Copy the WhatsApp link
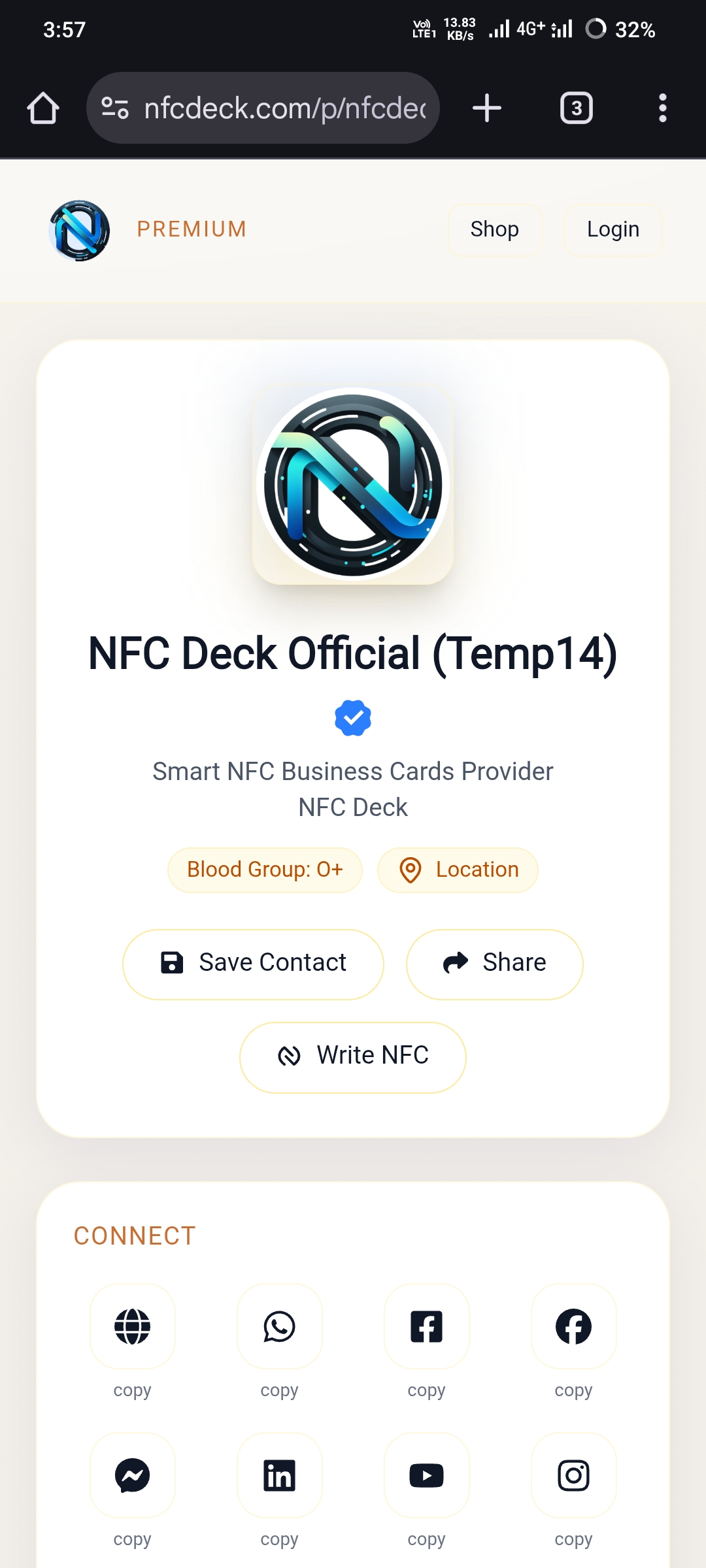 point(280,1390)
